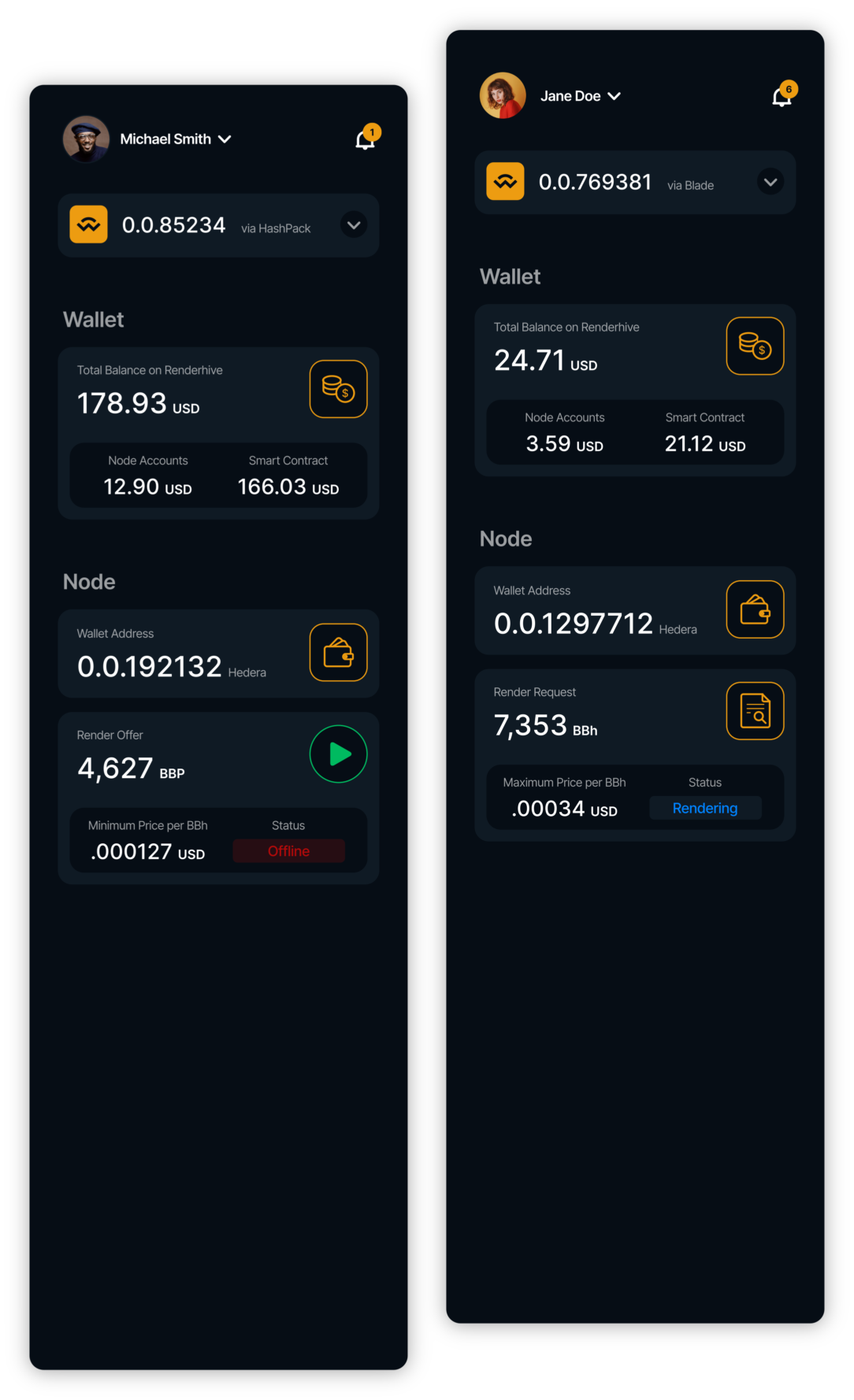Expand the Jane Doe profile menu

click(614, 96)
